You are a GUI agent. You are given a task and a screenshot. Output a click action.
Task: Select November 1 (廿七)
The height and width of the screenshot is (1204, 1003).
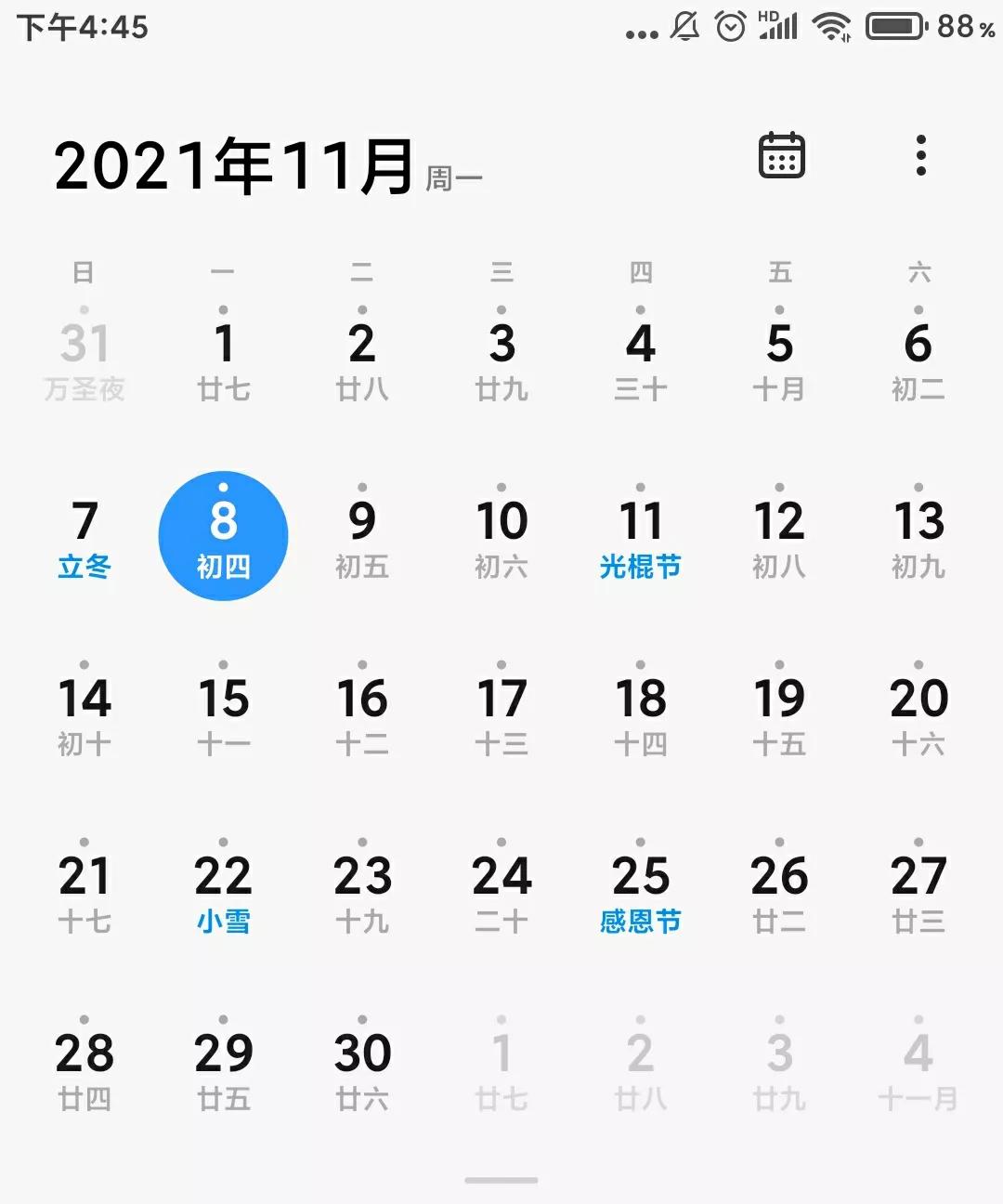coord(223,358)
